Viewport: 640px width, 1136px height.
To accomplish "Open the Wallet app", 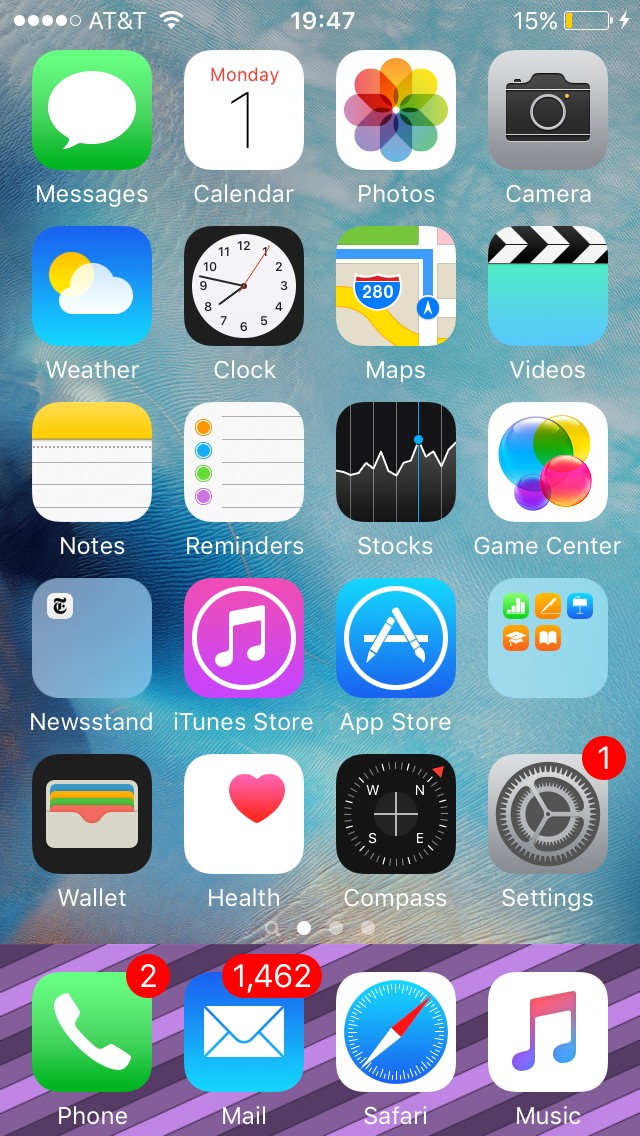I will coord(92,814).
